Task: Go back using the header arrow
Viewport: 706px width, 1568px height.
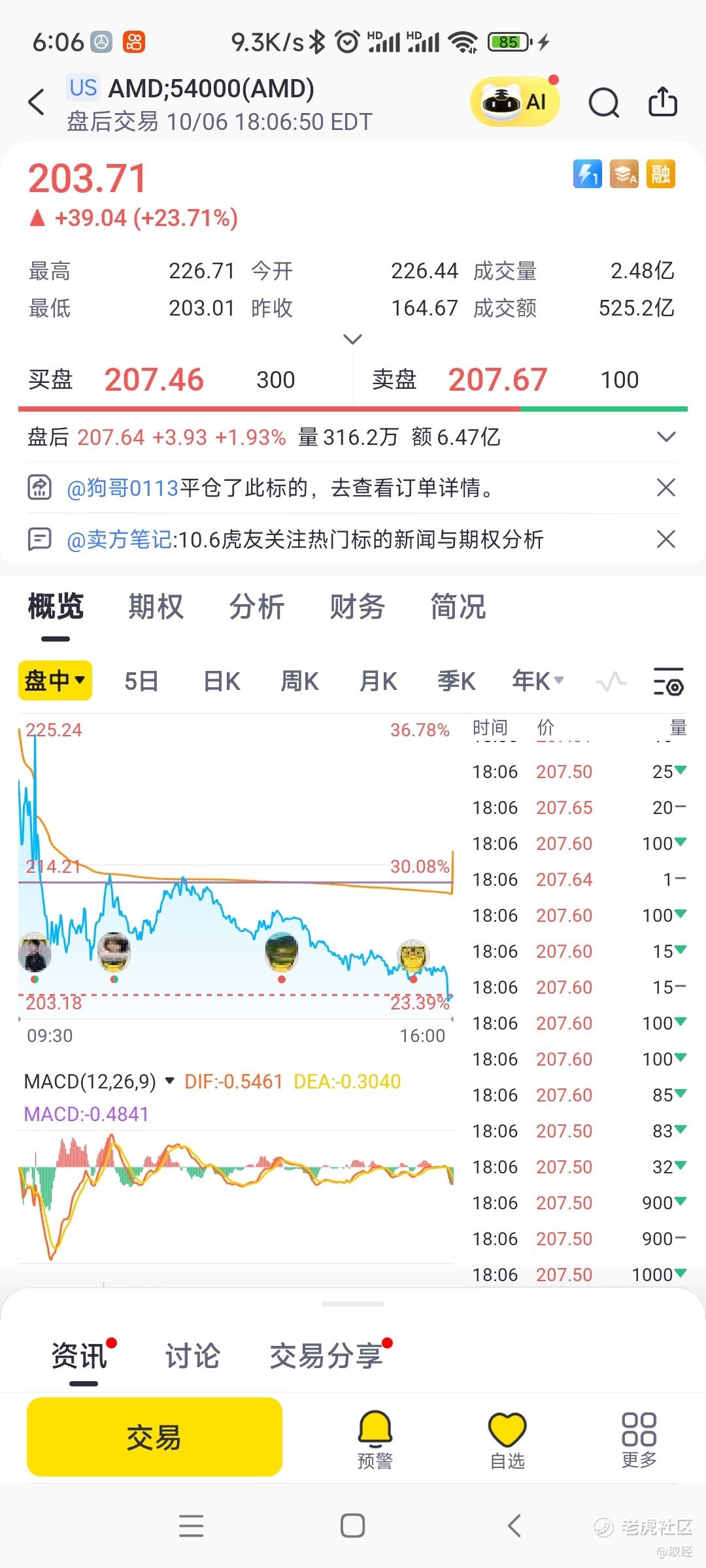Action: click(x=37, y=103)
